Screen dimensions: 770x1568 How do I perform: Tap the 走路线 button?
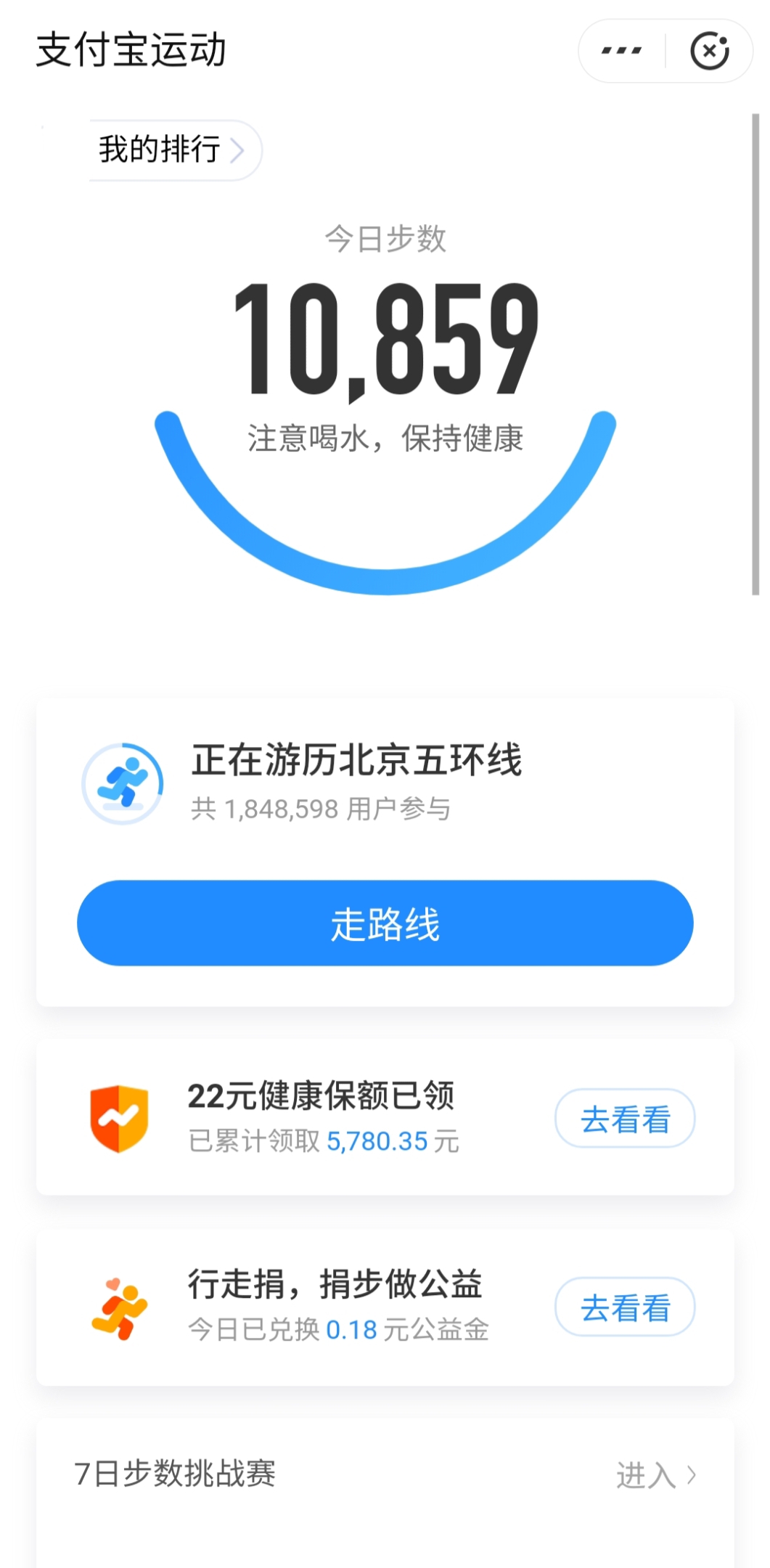coord(385,923)
